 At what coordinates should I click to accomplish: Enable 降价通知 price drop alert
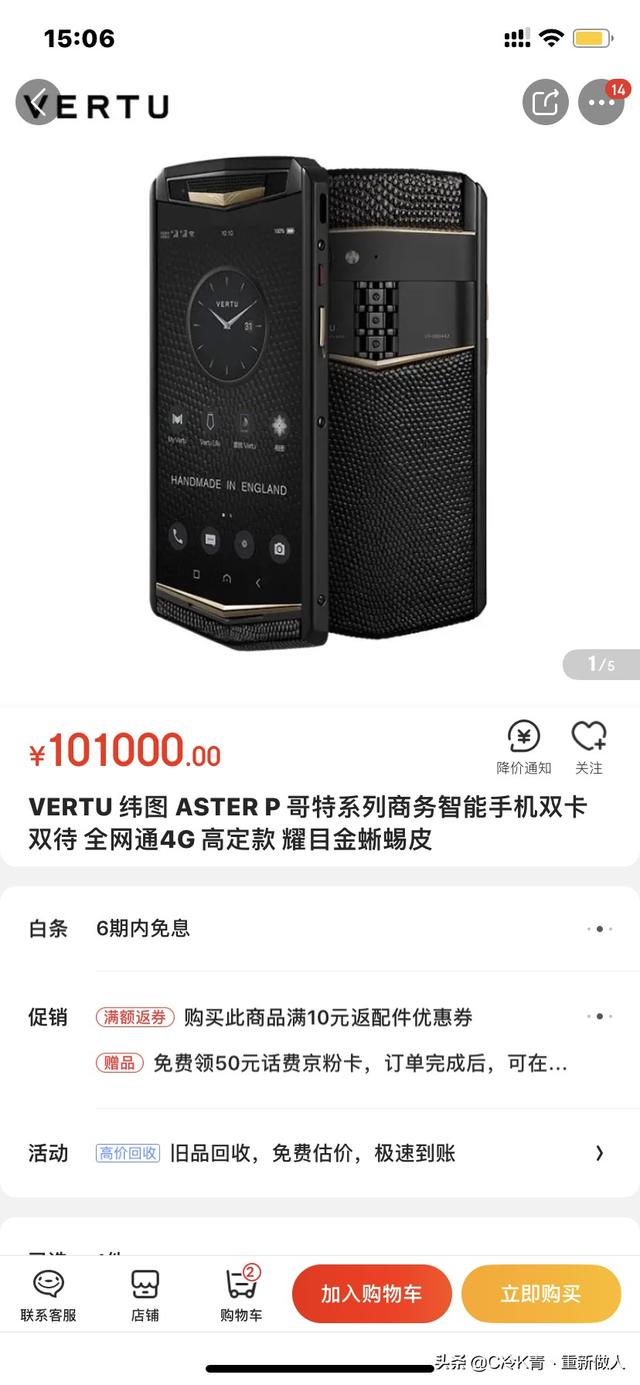point(524,747)
